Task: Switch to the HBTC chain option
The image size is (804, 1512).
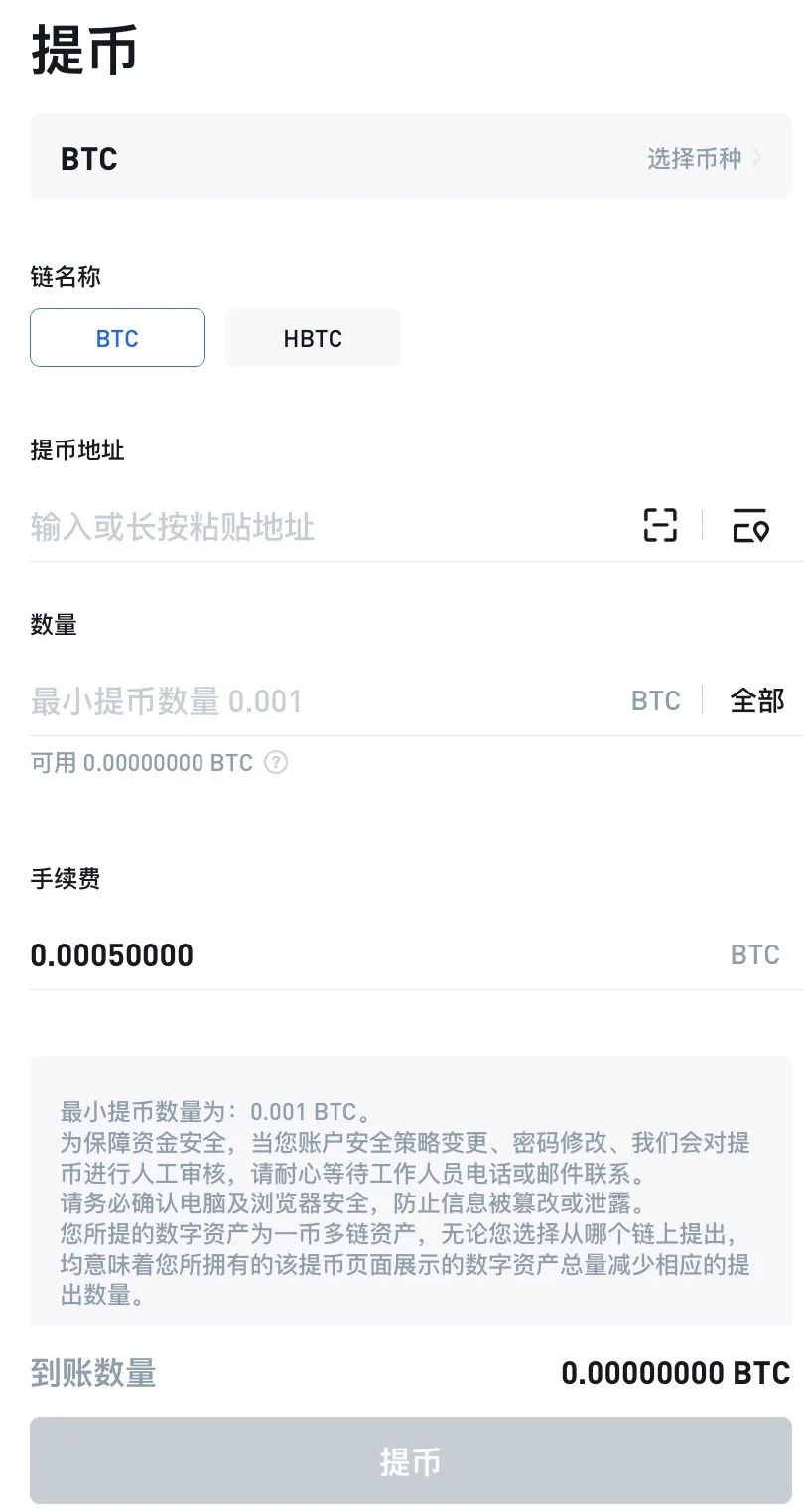Action: 313,338
